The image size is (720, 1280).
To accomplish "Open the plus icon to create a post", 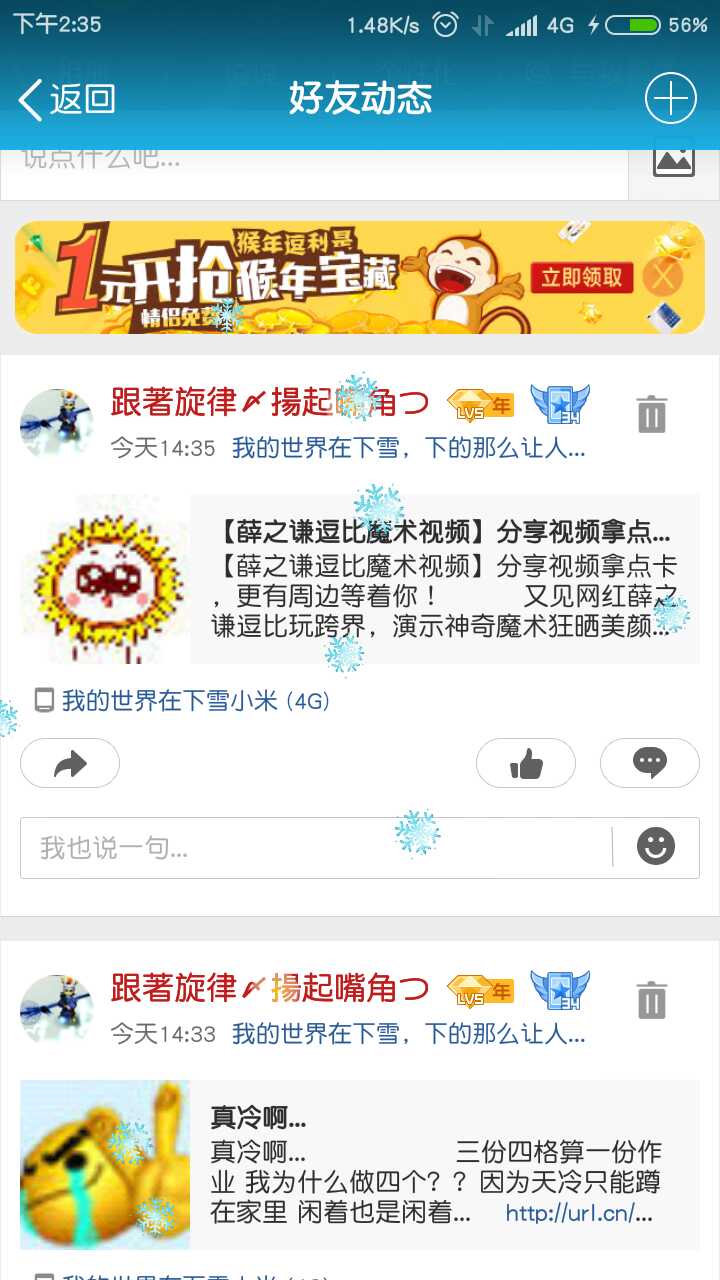I will click(x=670, y=99).
